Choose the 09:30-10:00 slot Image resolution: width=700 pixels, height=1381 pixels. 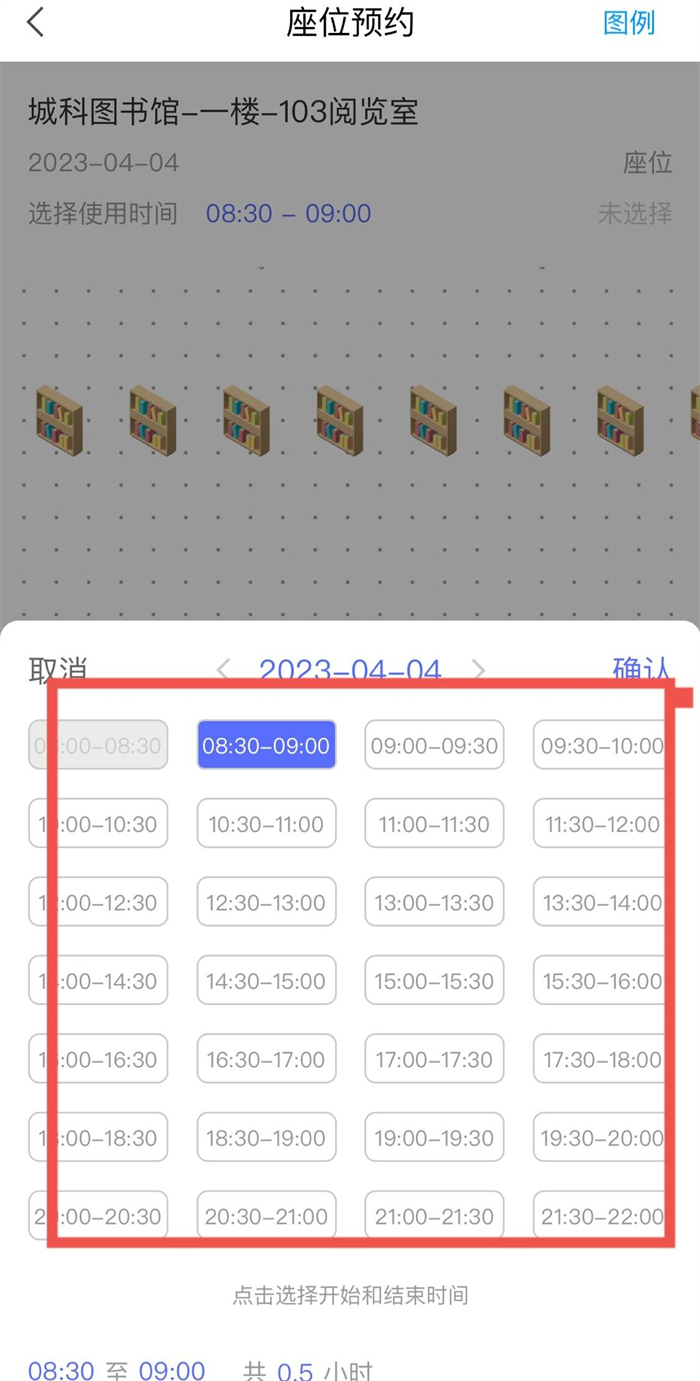(602, 745)
